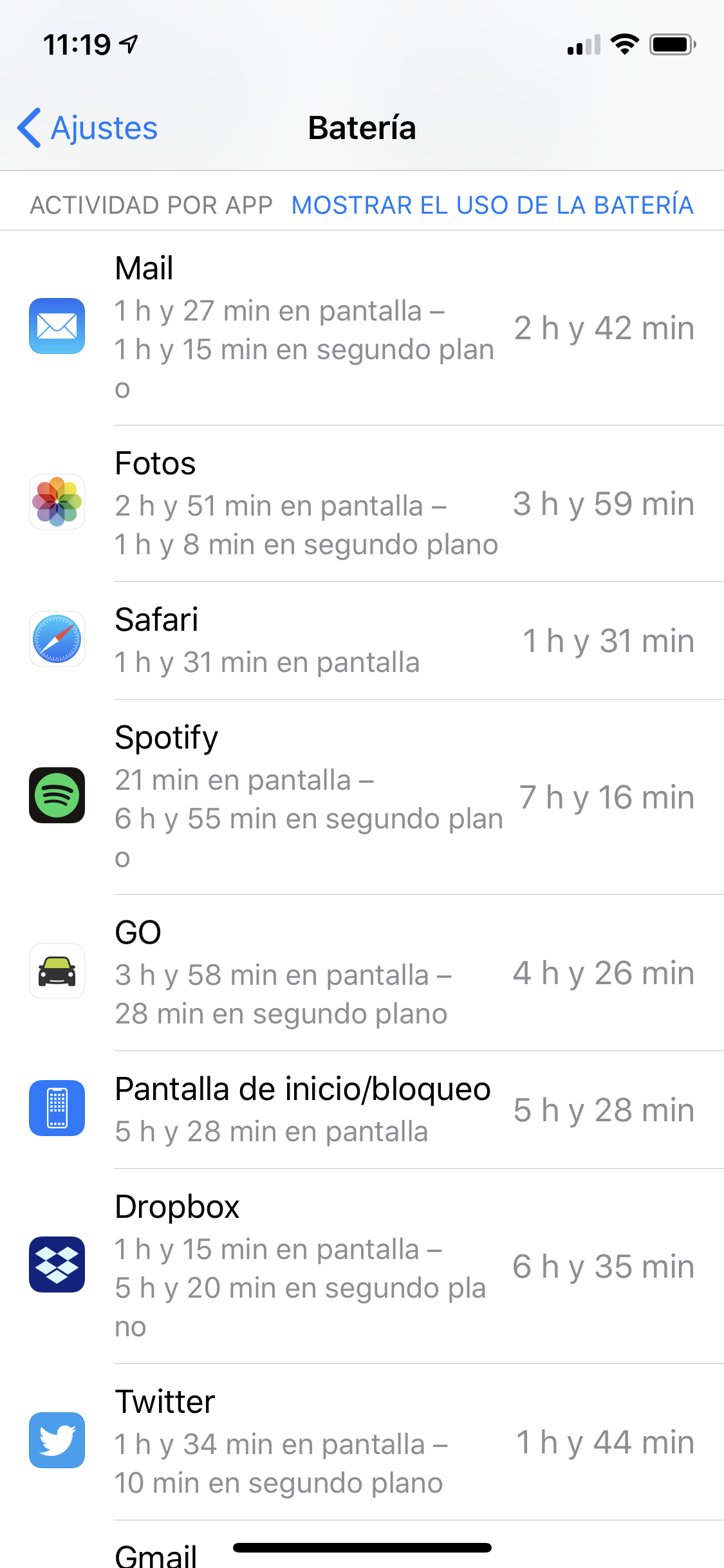Tap the Dropbox activity row

tap(362, 1266)
